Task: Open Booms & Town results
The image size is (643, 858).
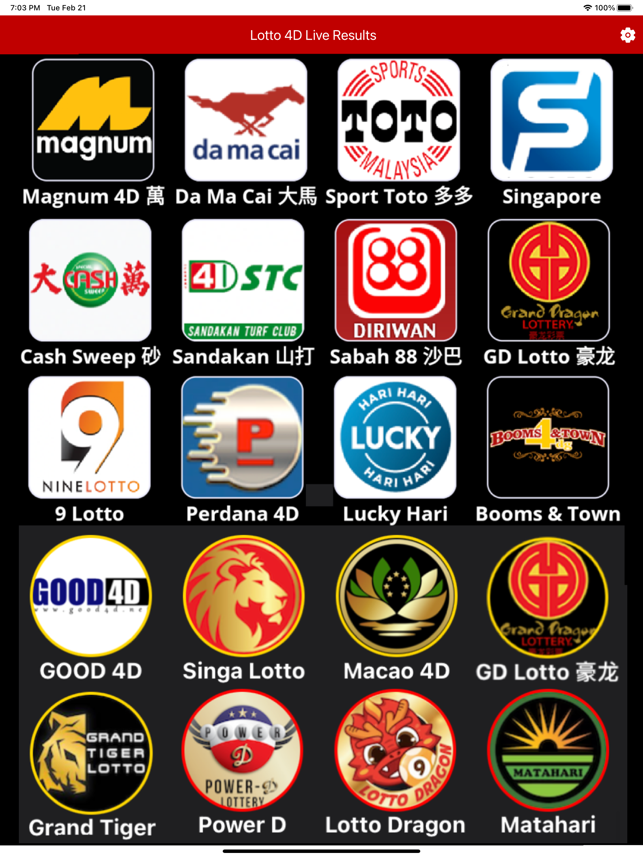Action: [548, 438]
